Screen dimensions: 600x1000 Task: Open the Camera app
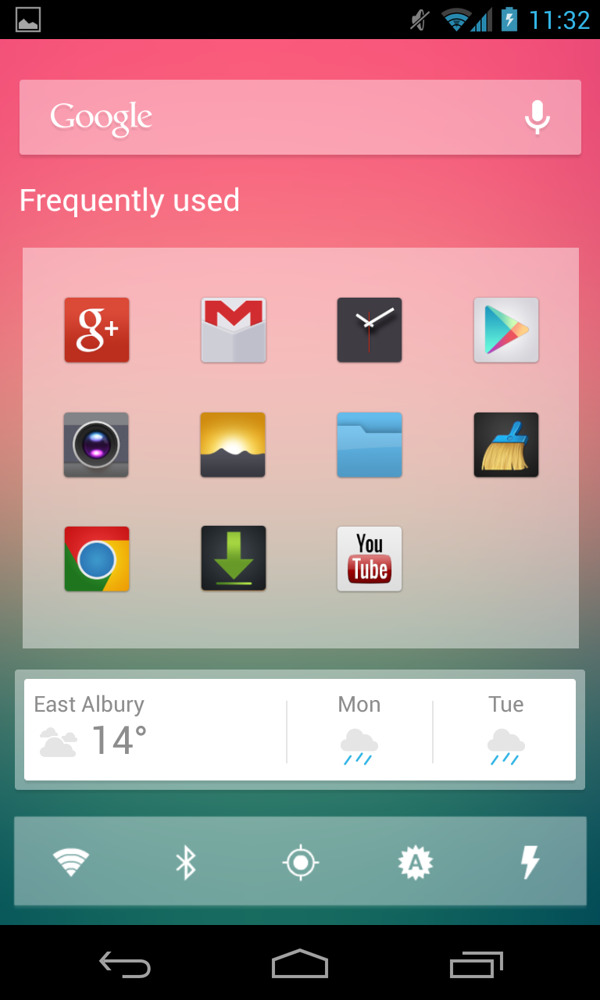point(97,445)
